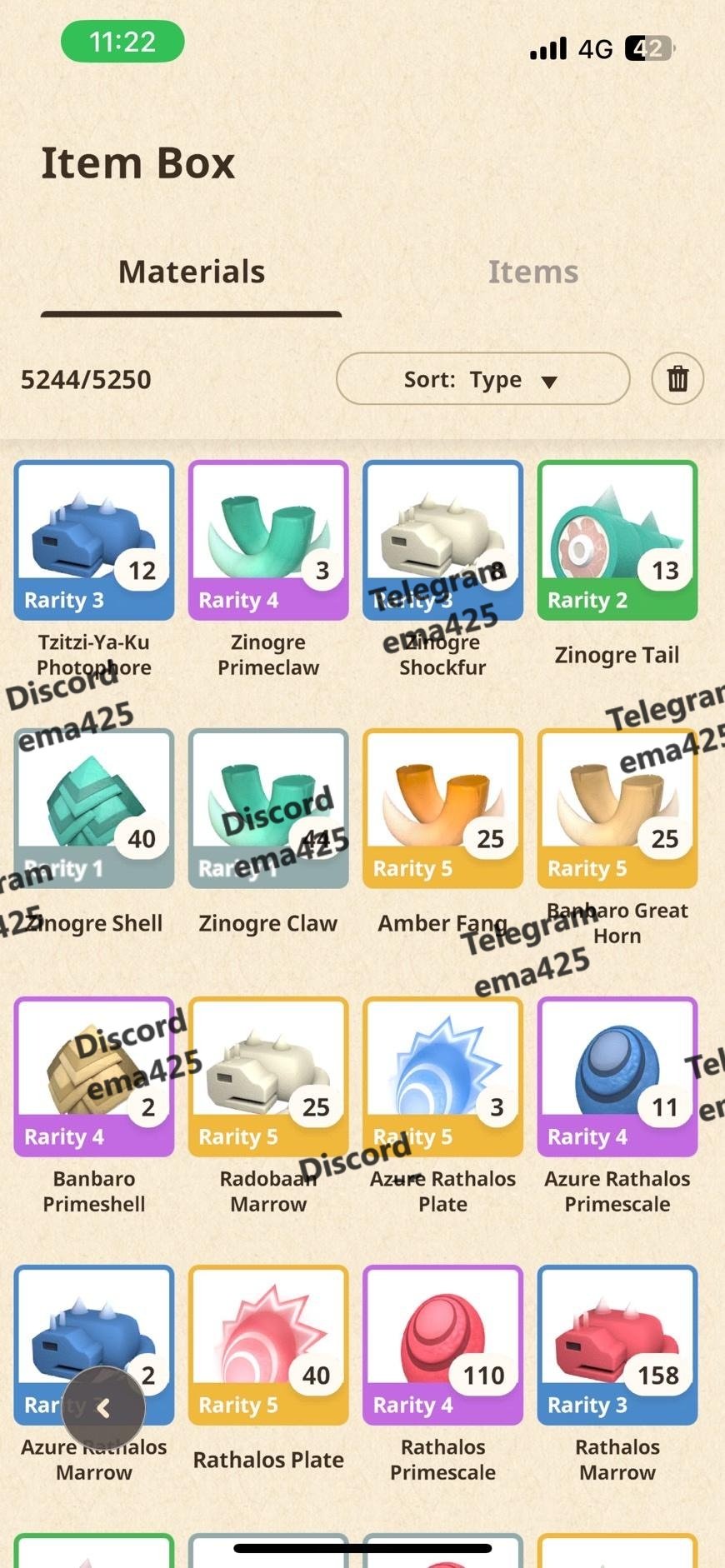Open the Tzitzi-Ya-Ku Photophore item
725x1568 pixels.
click(x=94, y=540)
